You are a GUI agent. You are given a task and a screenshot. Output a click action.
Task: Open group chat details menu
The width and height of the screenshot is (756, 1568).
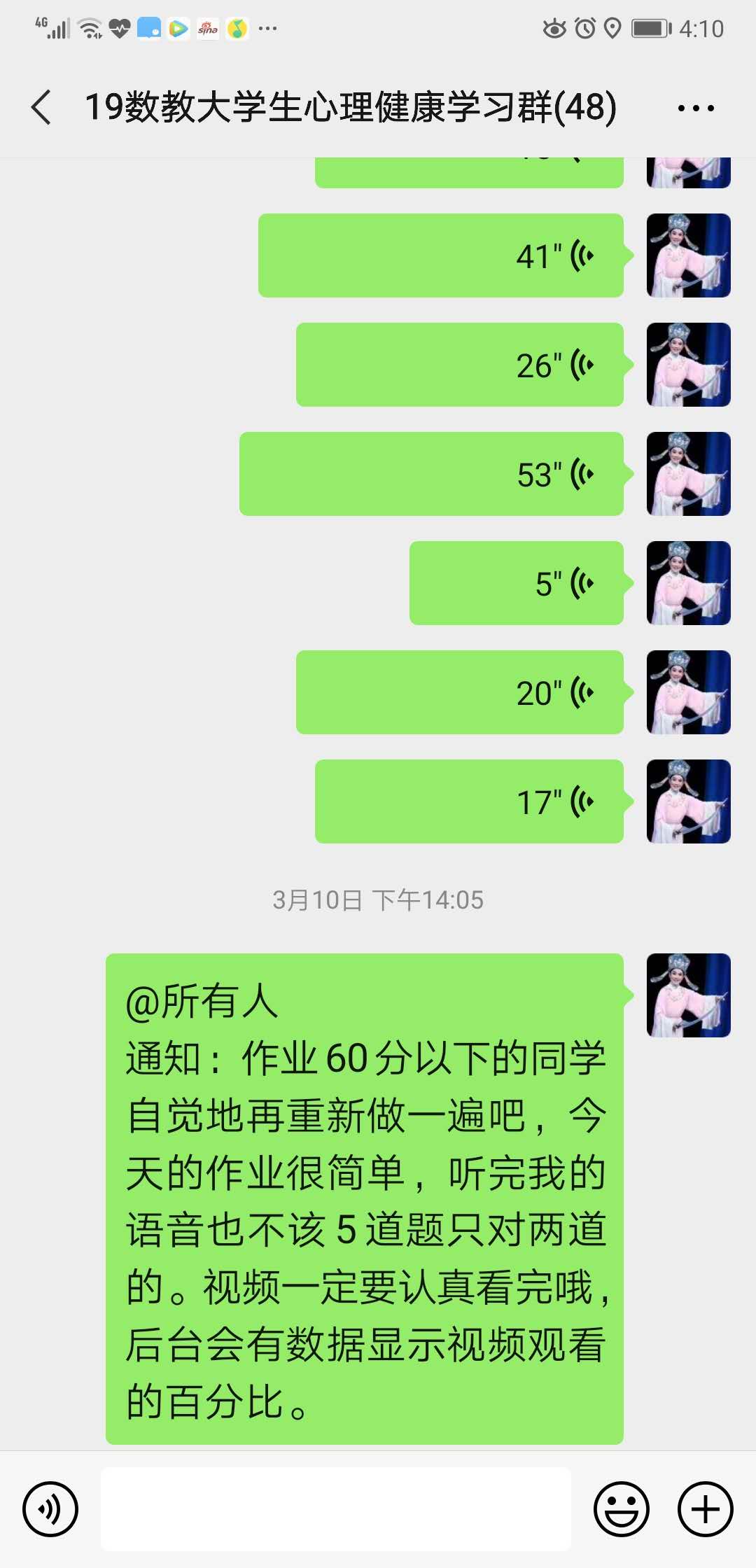click(695, 108)
